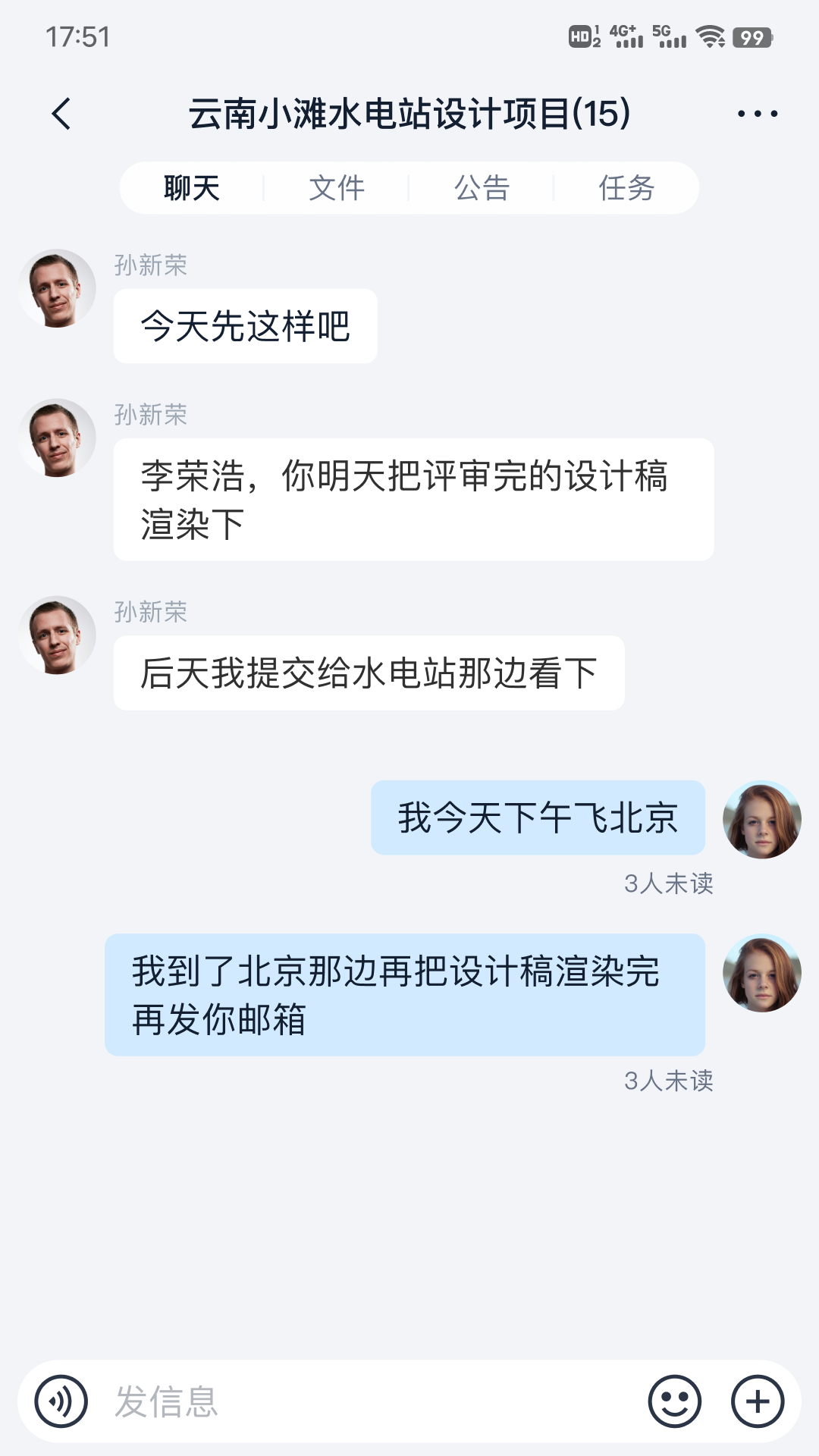Viewport: 819px width, 1456px height.
Task: Open the emoji picker
Action: [674, 1401]
